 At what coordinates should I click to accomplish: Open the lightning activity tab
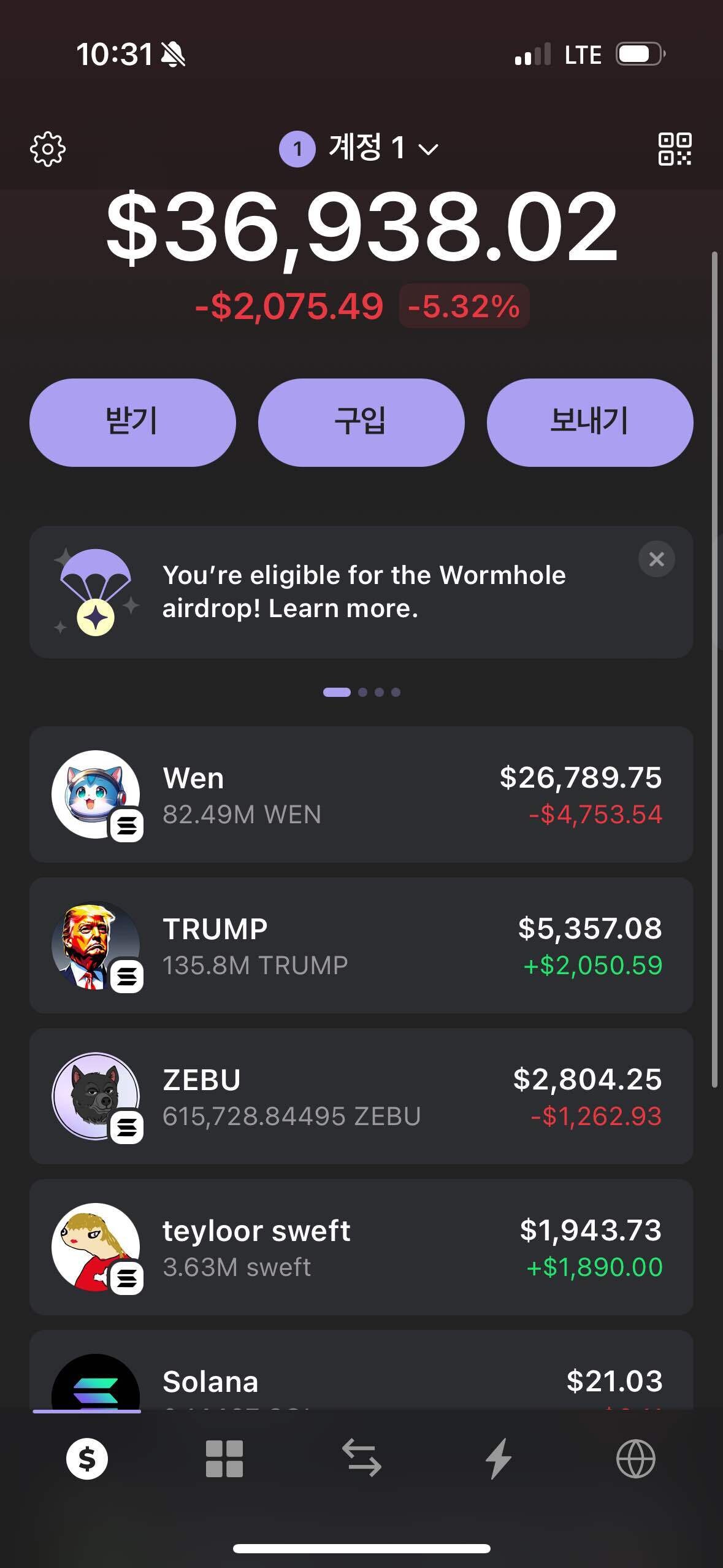(499, 1459)
